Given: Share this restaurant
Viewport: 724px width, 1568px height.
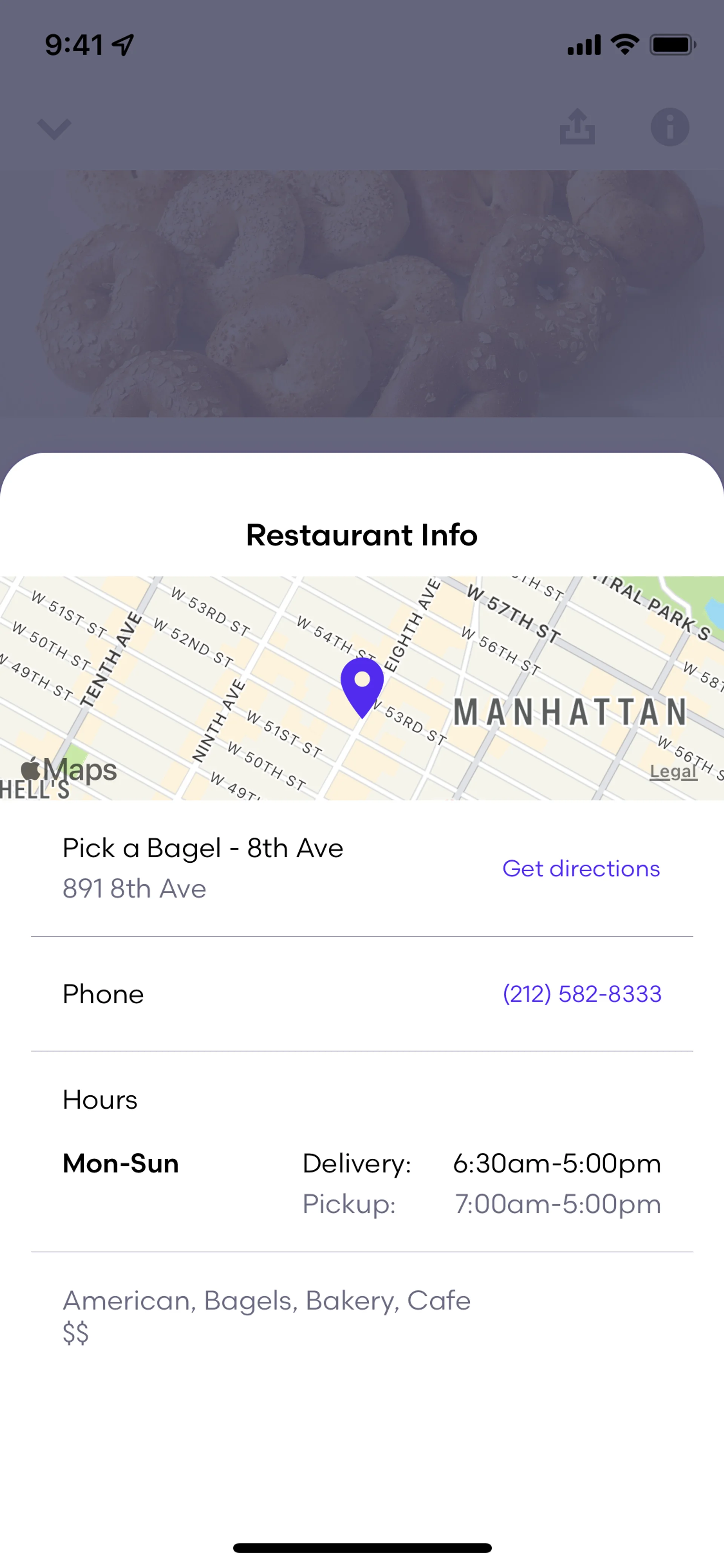Looking at the screenshot, I should tap(577, 127).
